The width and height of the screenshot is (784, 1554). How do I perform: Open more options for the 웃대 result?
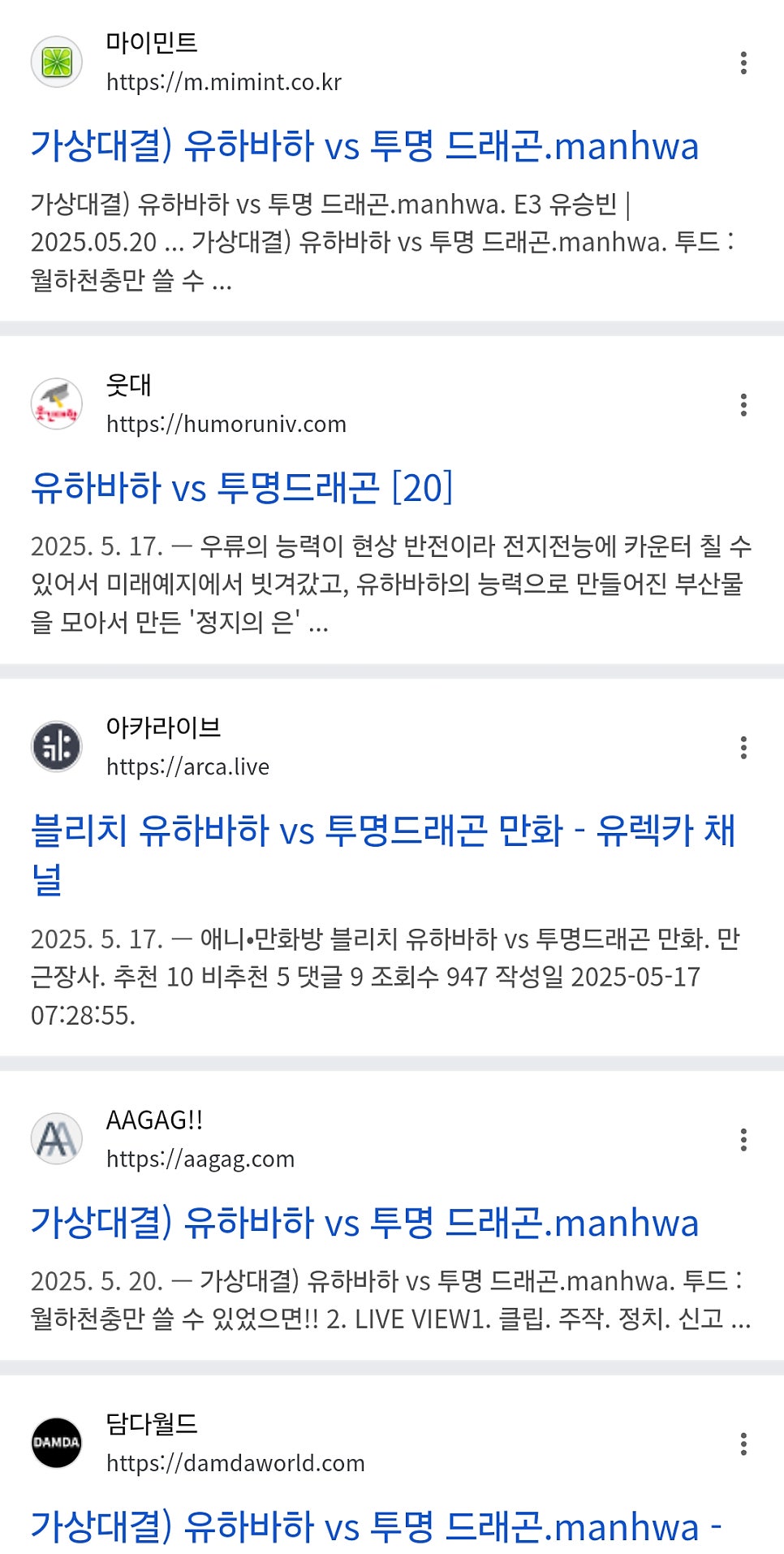743,405
